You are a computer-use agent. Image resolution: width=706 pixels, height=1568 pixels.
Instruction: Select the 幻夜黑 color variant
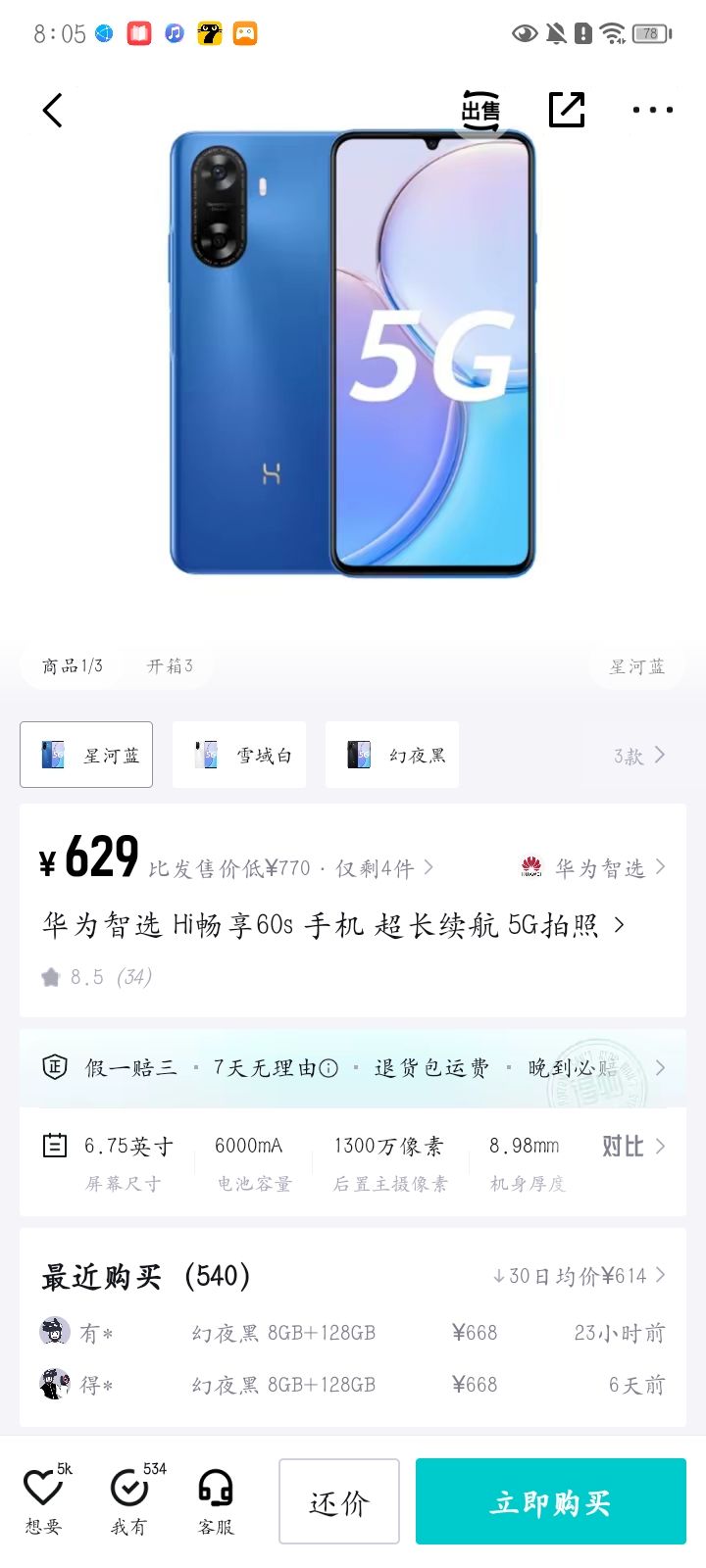coord(391,755)
